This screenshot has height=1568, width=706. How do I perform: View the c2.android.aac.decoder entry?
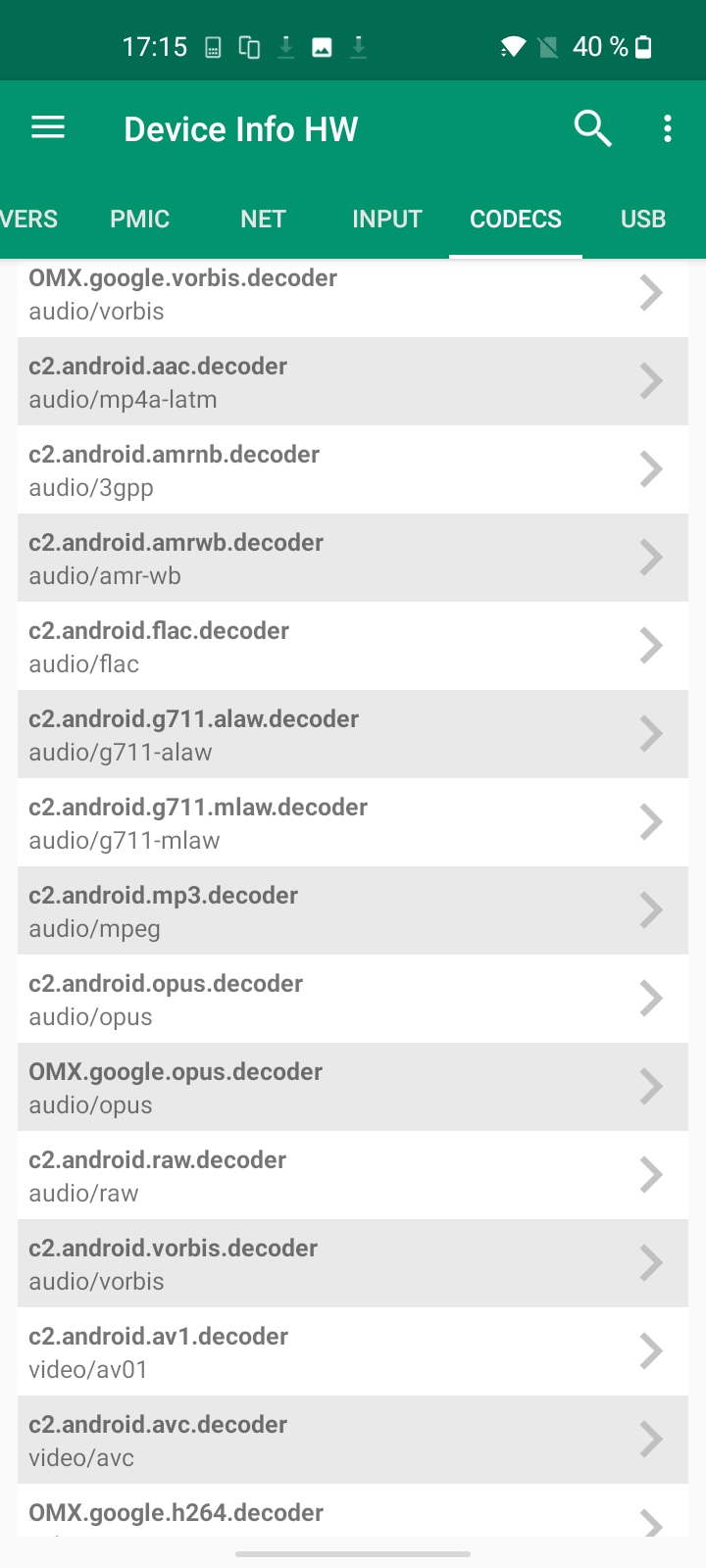pos(353,382)
